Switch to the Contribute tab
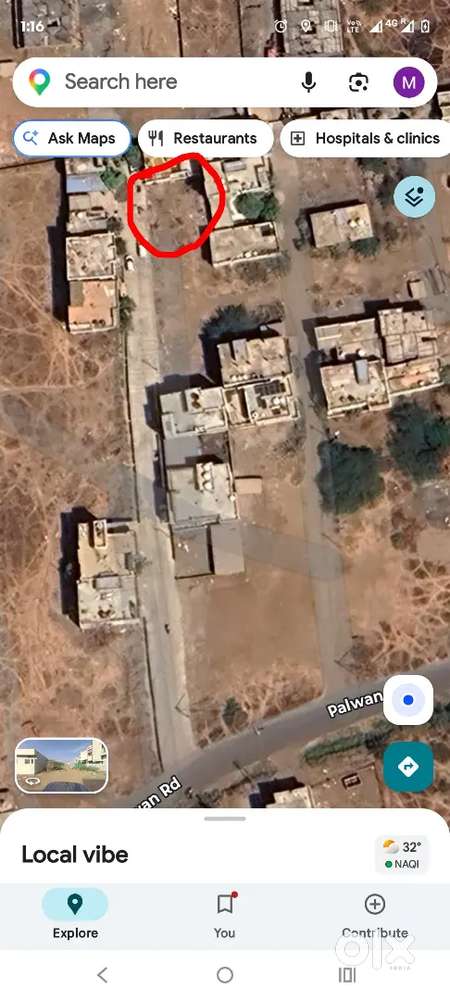This screenshot has width=450, height=1000. pyautogui.click(x=375, y=916)
